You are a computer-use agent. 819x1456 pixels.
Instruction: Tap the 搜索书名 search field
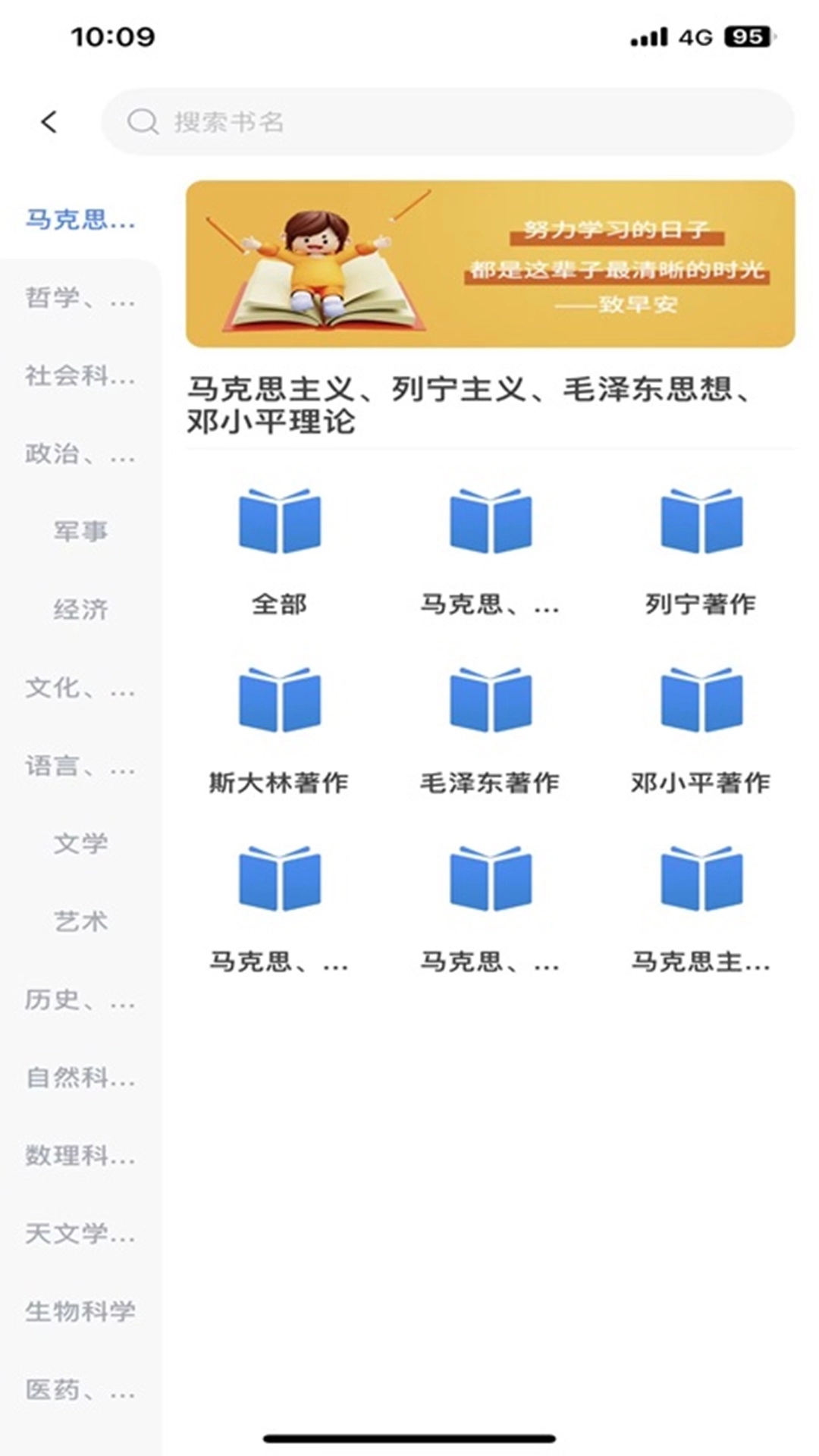pos(379,120)
